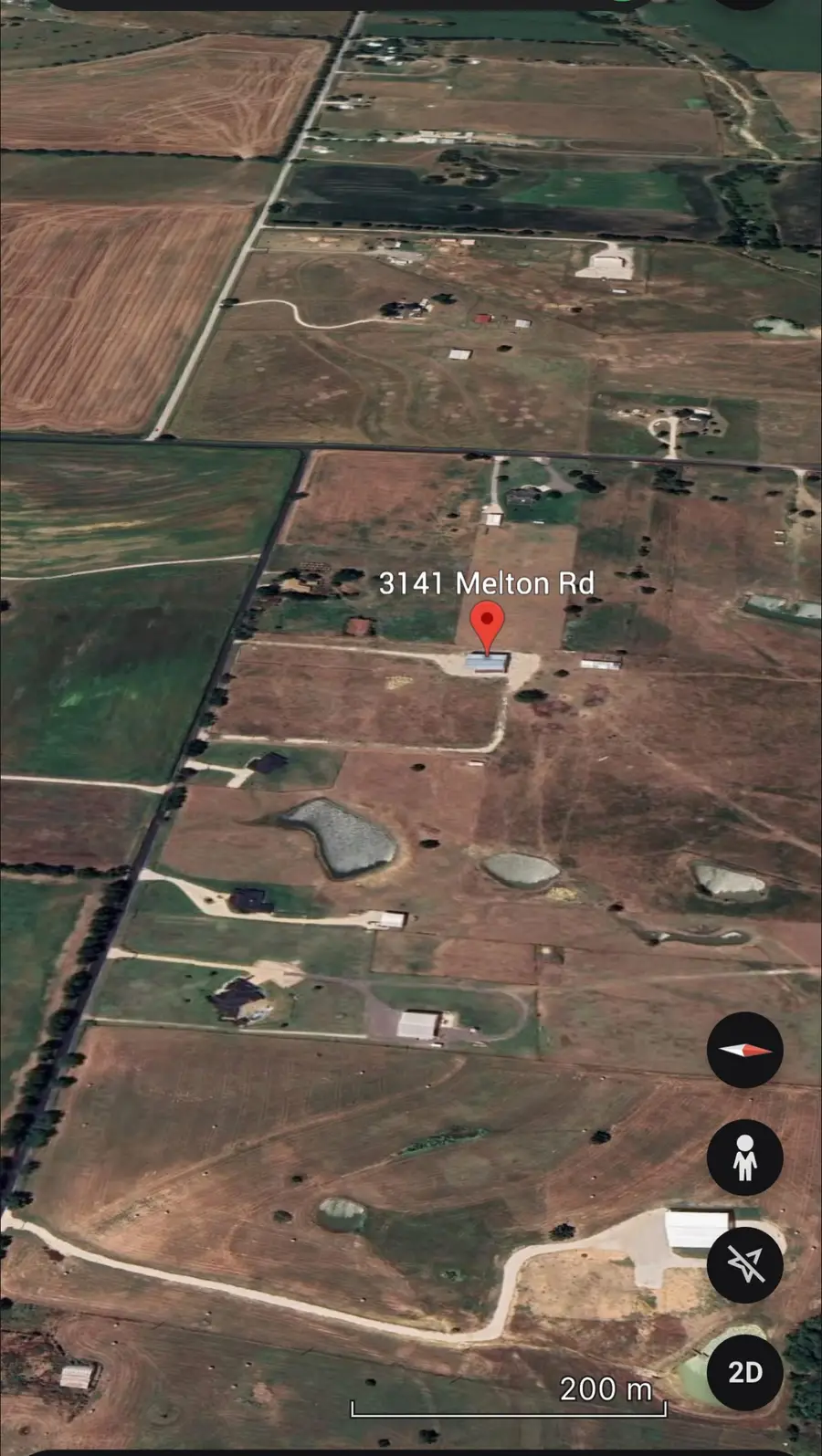Viewport: 822px width, 1456px height.
Task: Select the 3141 Melton Rd text label
Action: pyautogui.click(x=489, y=583)
